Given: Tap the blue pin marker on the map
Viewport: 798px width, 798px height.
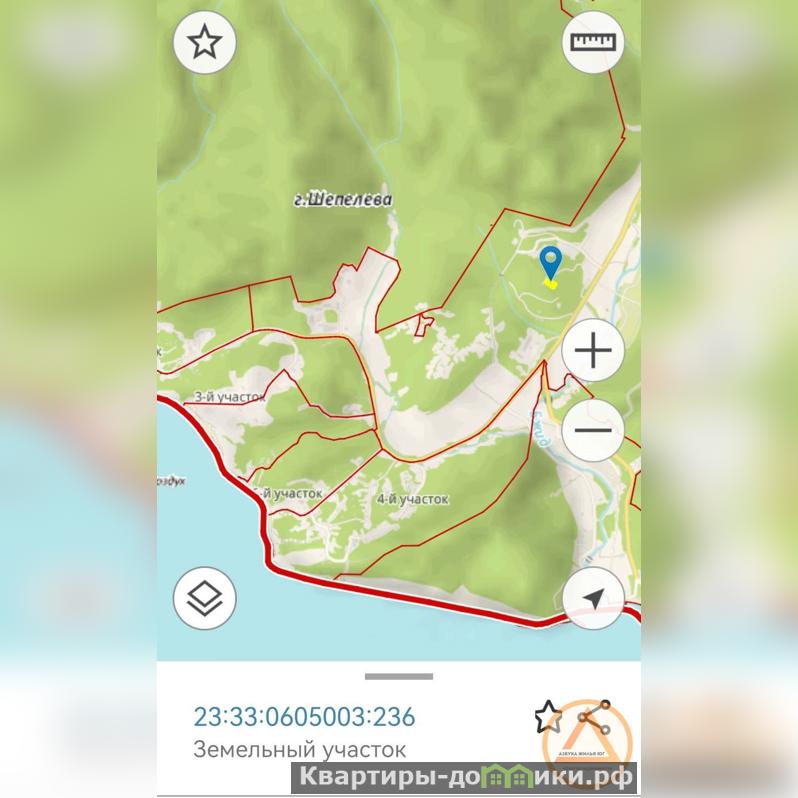Looking at the screenshot, I should [x=550, y=264].
